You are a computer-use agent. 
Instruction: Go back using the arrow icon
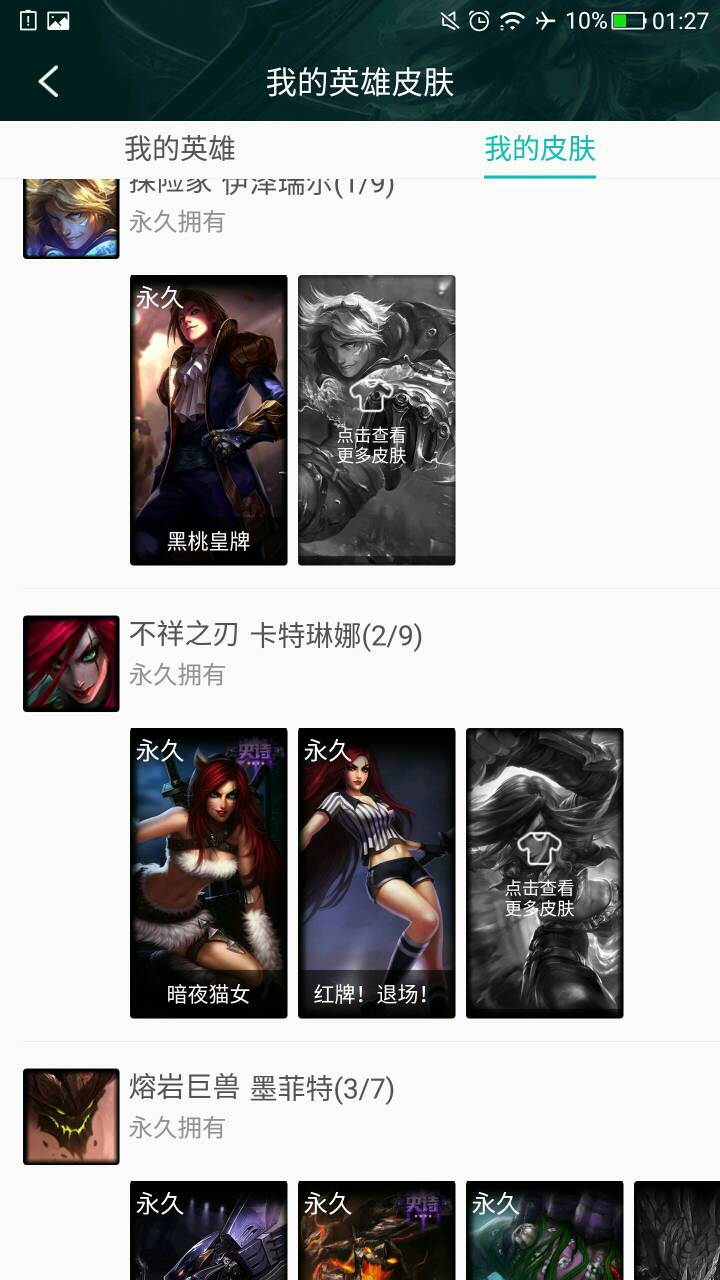(x=48, y=81)
